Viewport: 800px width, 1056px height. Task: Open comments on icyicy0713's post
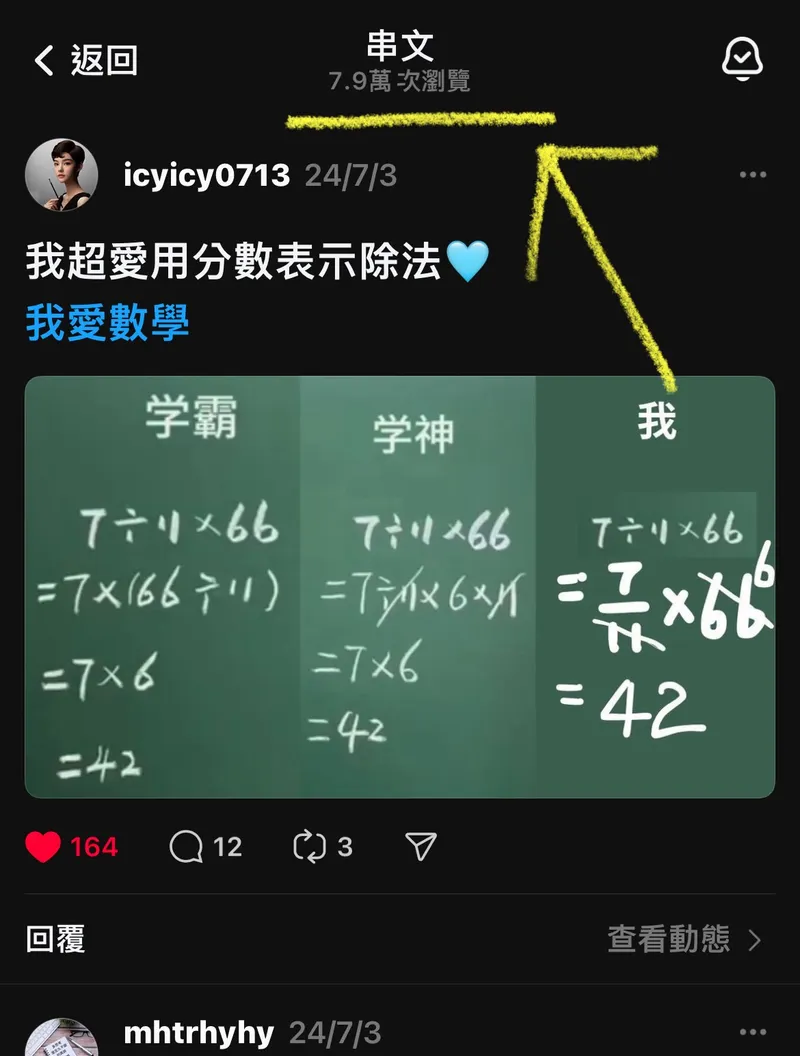click(x=186, y=847)
